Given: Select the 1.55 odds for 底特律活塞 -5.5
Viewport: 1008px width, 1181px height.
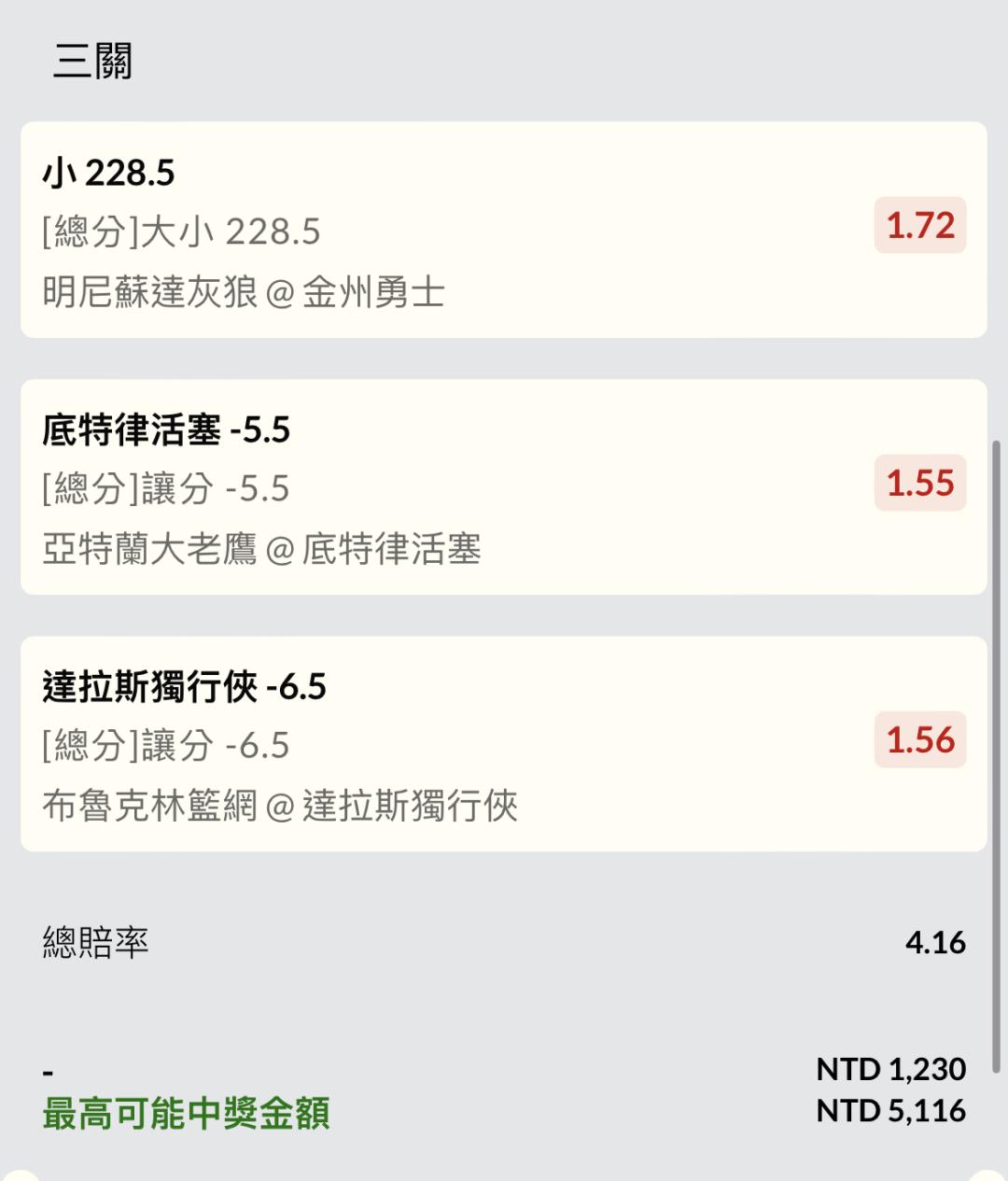Looking at the screenshot, I should [x=919, y=484].
